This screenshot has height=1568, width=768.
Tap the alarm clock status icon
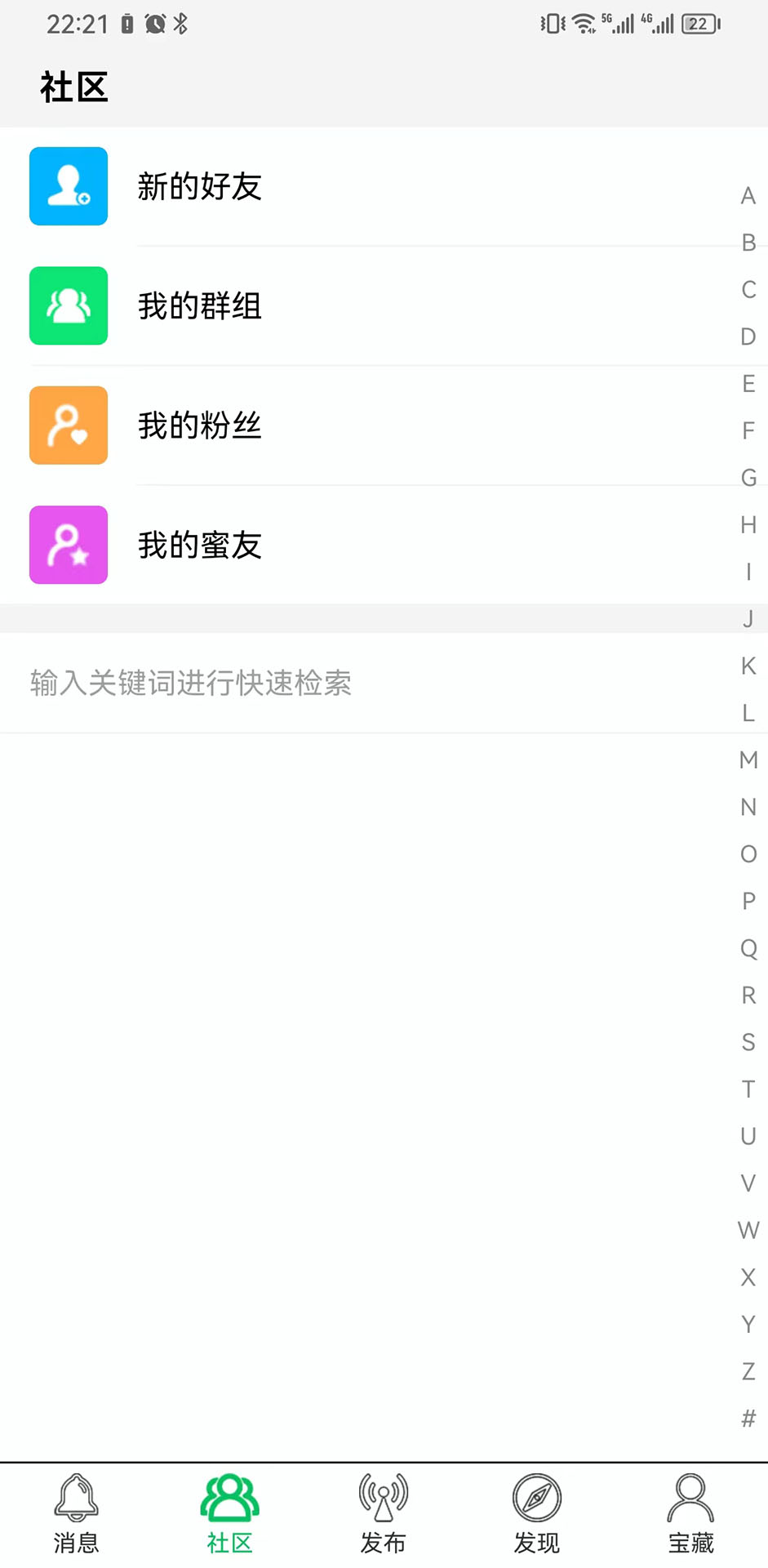pos(156,23)
